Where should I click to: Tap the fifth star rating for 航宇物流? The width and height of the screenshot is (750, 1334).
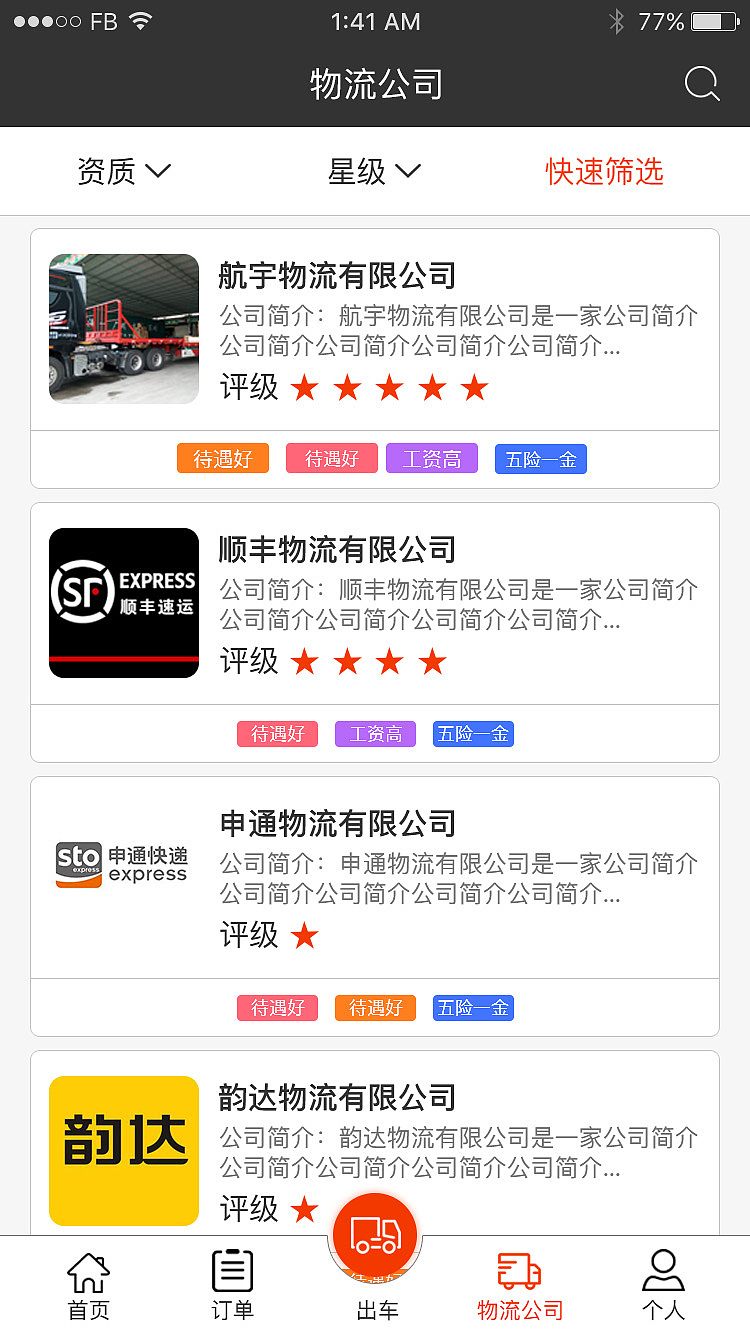[474, 388]
